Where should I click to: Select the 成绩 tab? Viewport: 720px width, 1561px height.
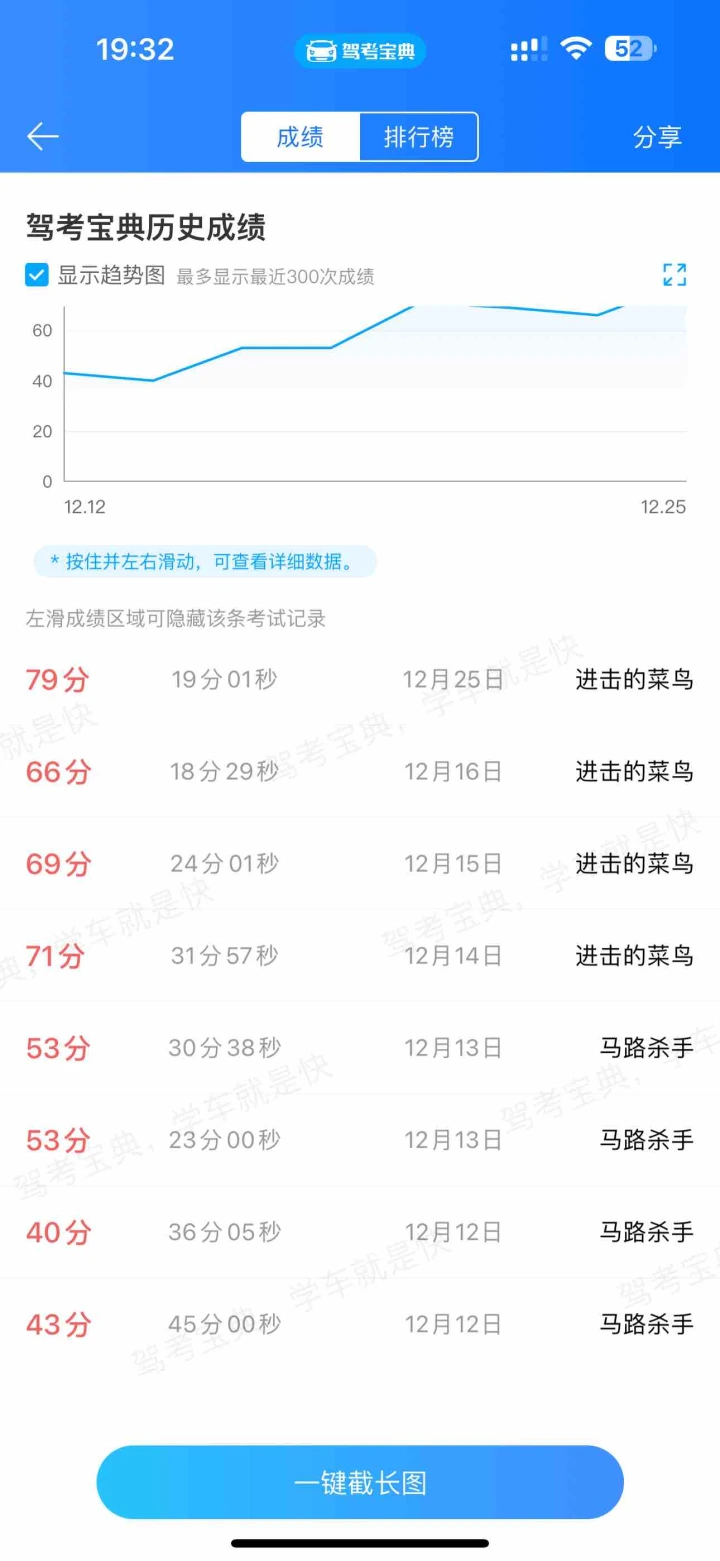[300, 137]
